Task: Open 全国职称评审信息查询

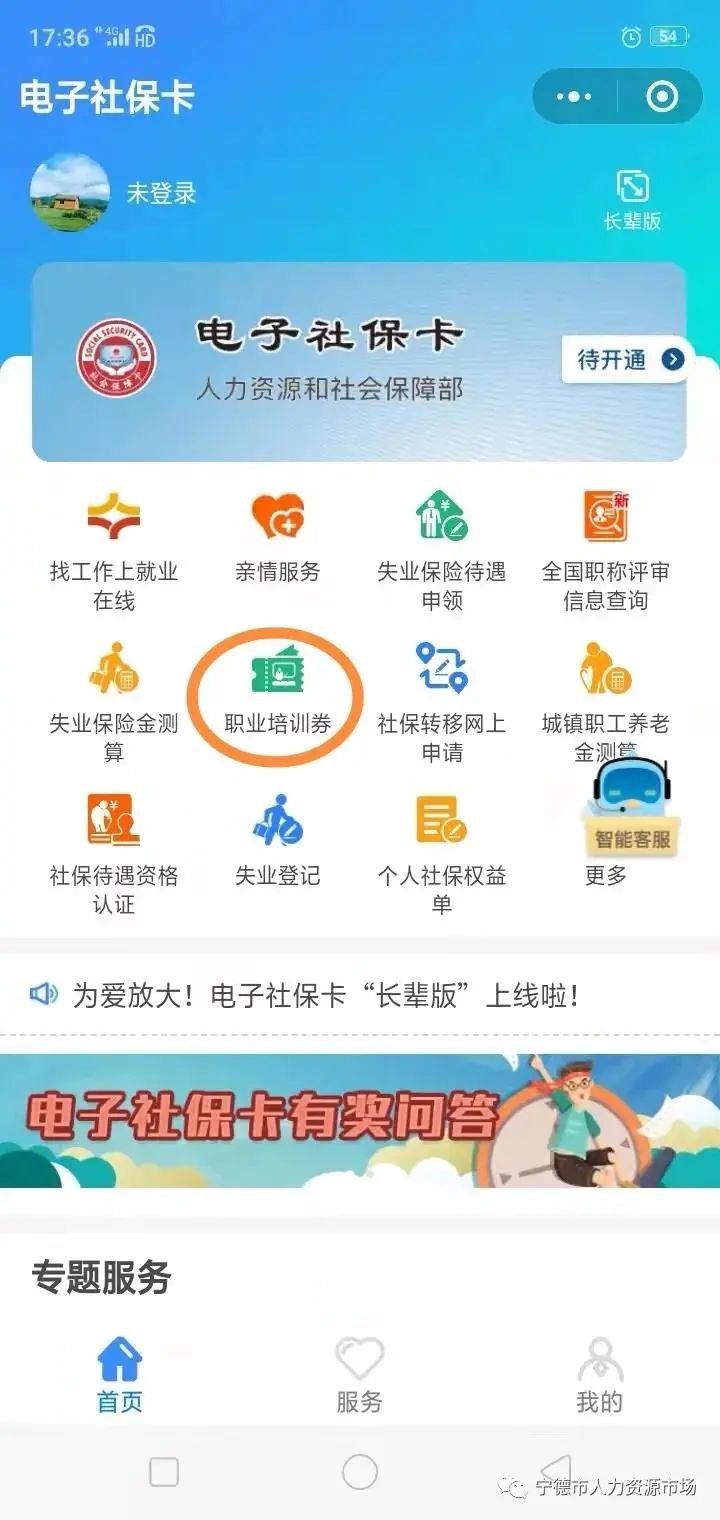Action: (605, 549)
